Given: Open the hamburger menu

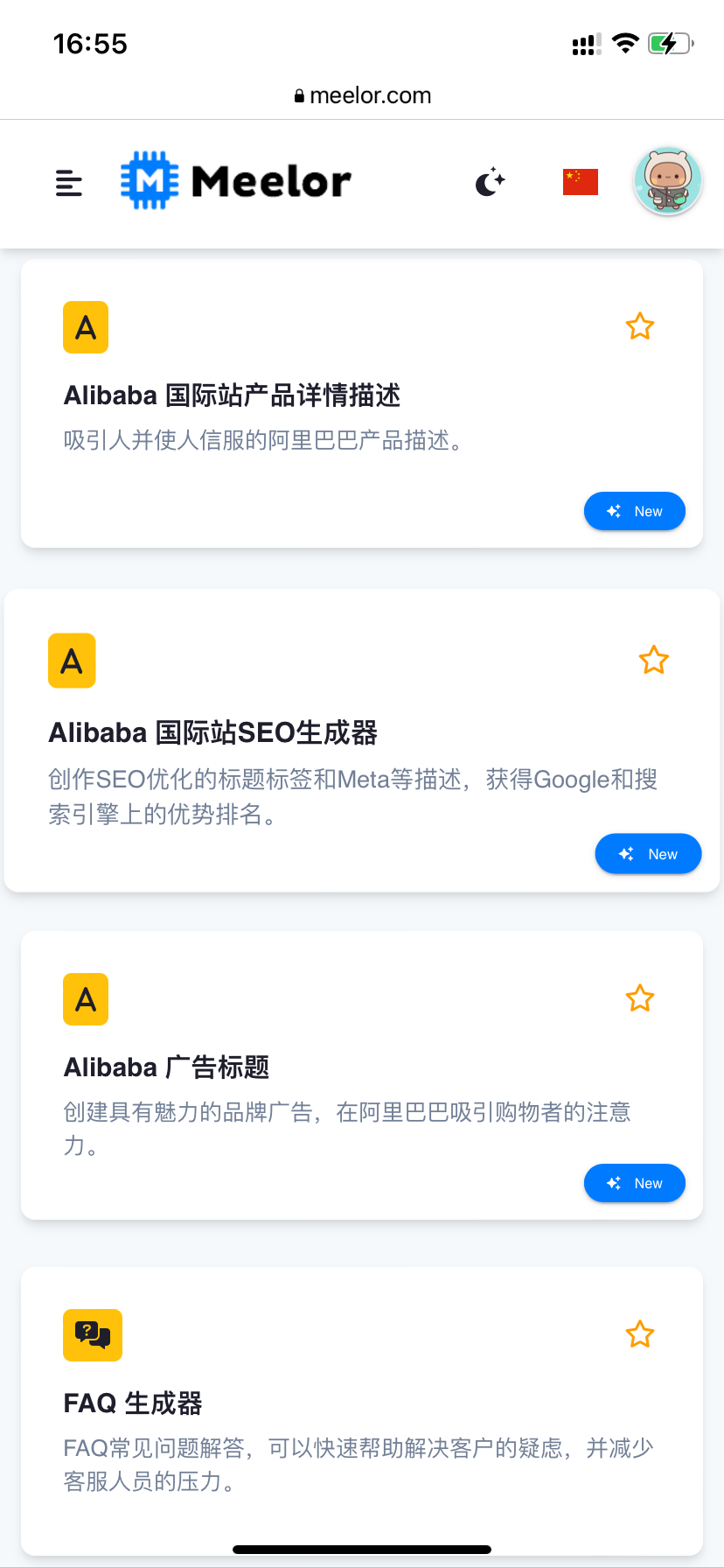Looking at the screenshot, I should pyautogui.click(x=69, y=183).
